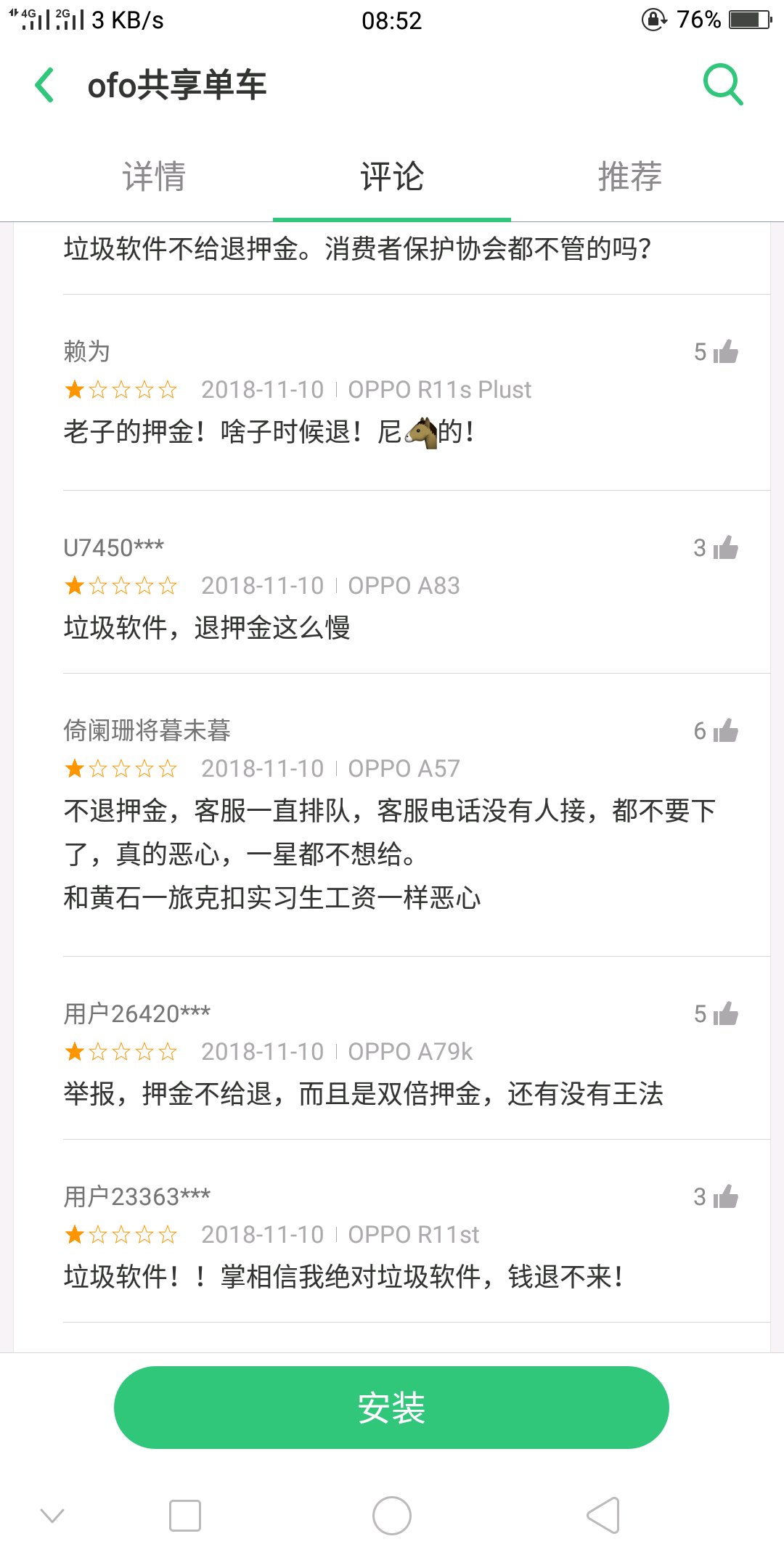Image resolution: width=784 pixels, height=1568 pixels.
Task: Open the search icon
Action: [723, 84]
